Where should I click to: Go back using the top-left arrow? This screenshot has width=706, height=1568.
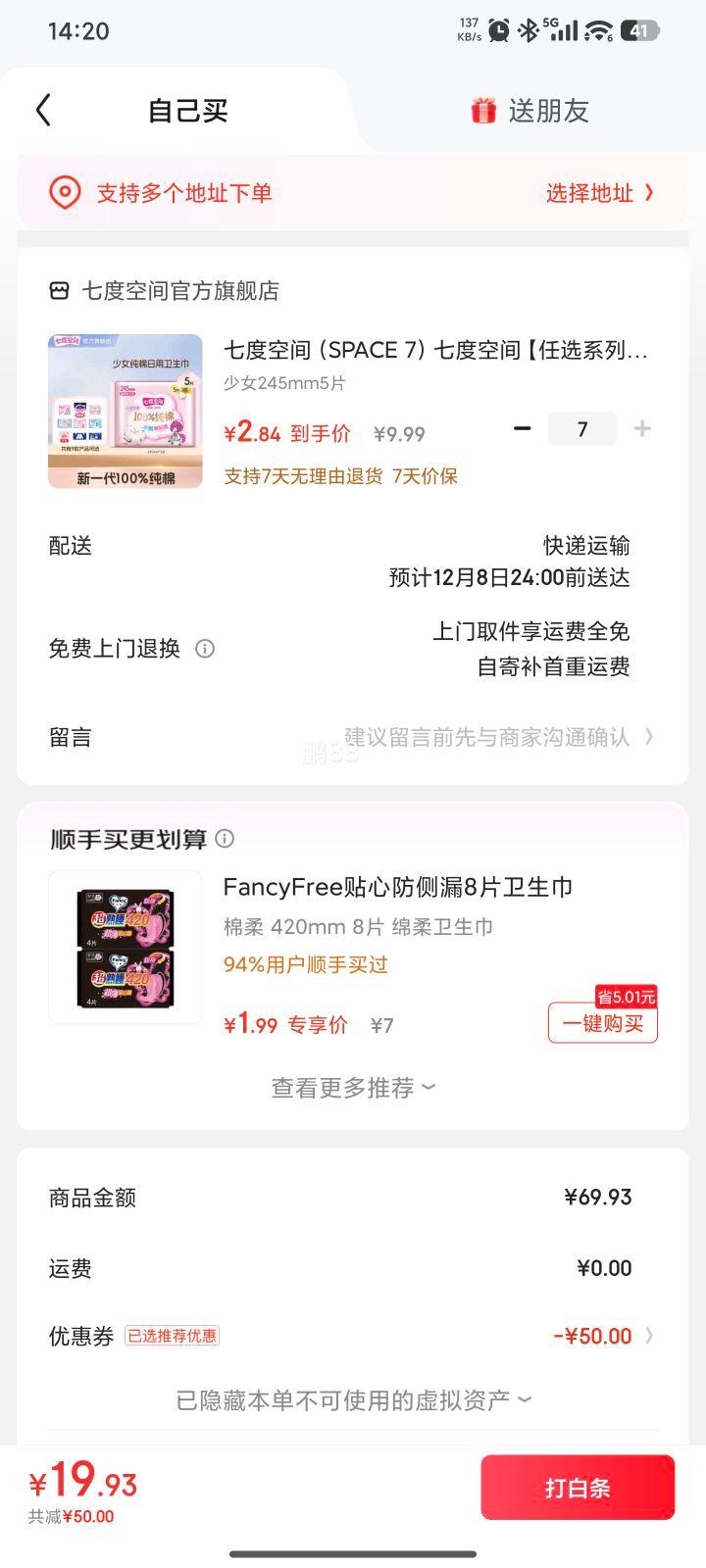pyautogui.click(x=43, y=110)
